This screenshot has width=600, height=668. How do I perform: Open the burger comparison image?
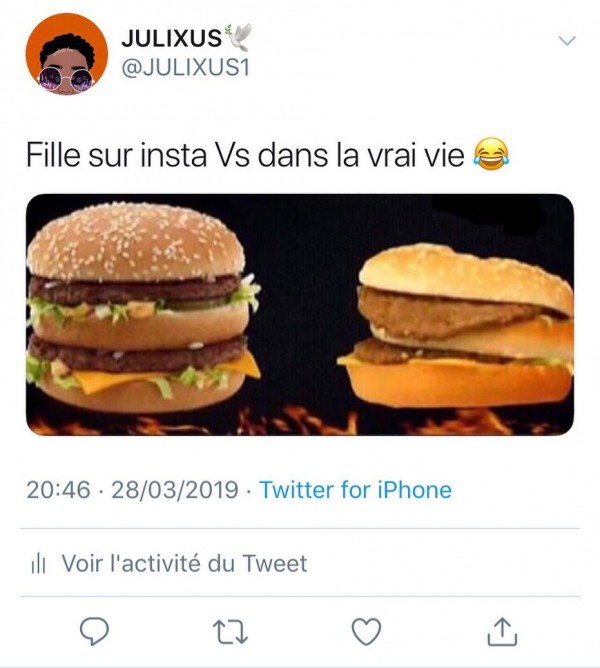click(x=300, y=315)
